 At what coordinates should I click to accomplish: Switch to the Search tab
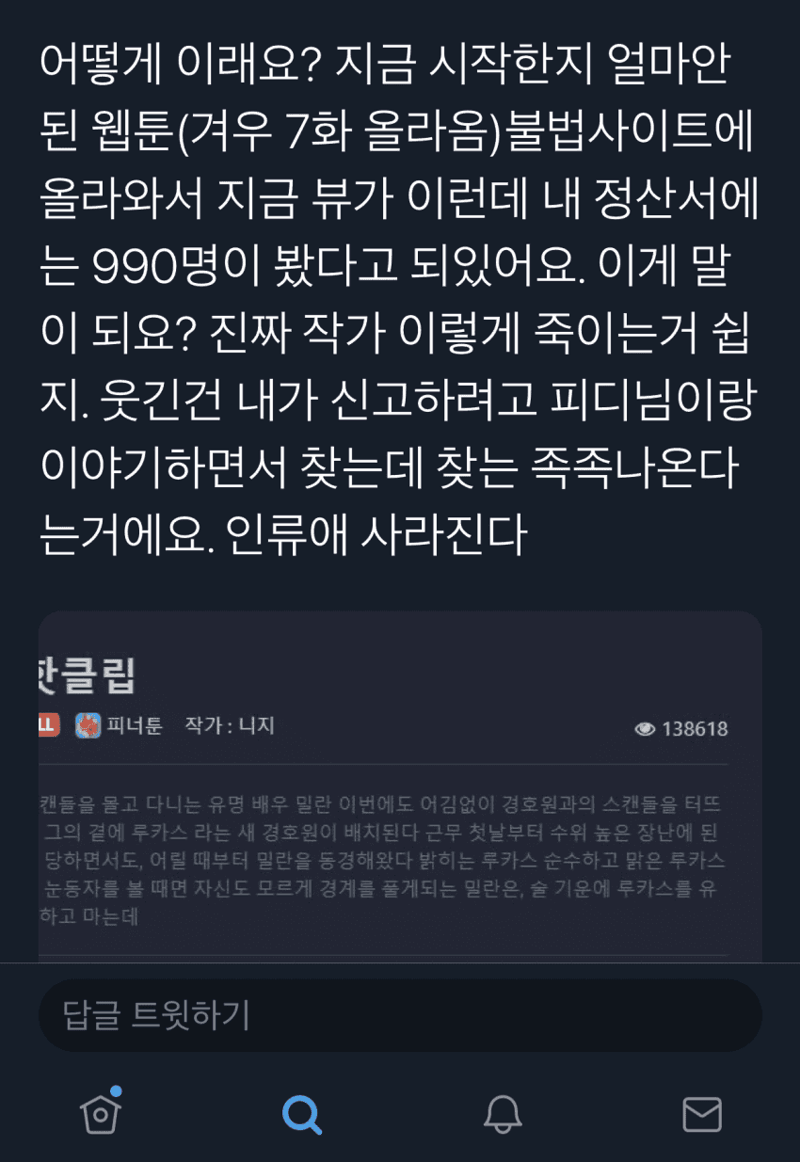pos(301,1113)
